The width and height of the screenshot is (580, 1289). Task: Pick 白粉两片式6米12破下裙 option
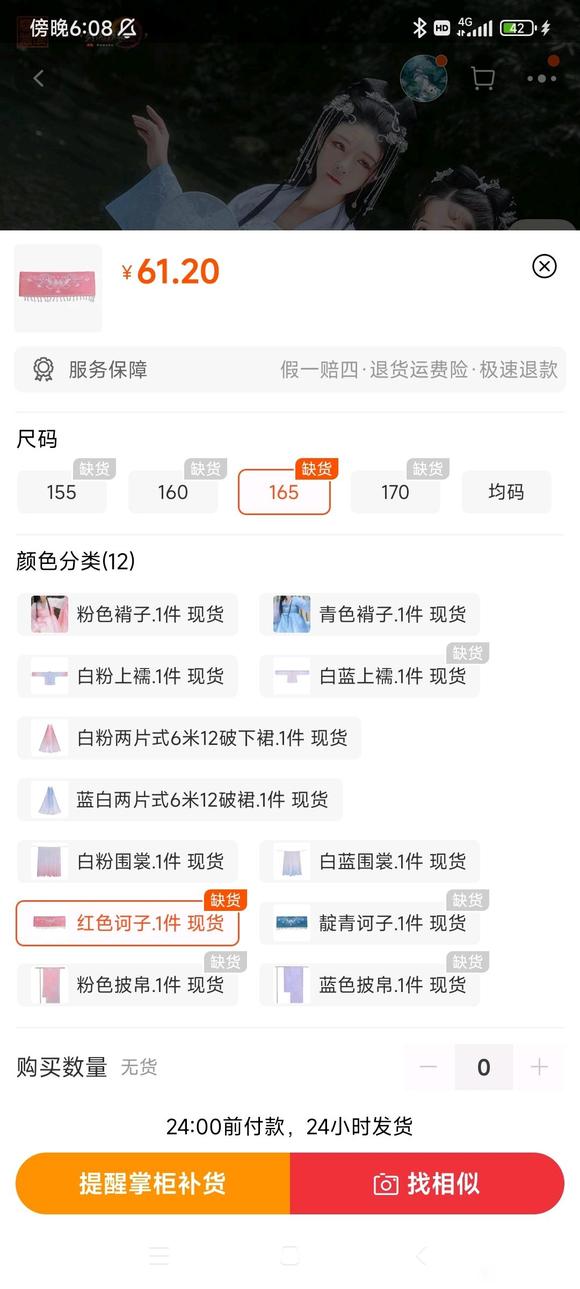tap(189, 738)
